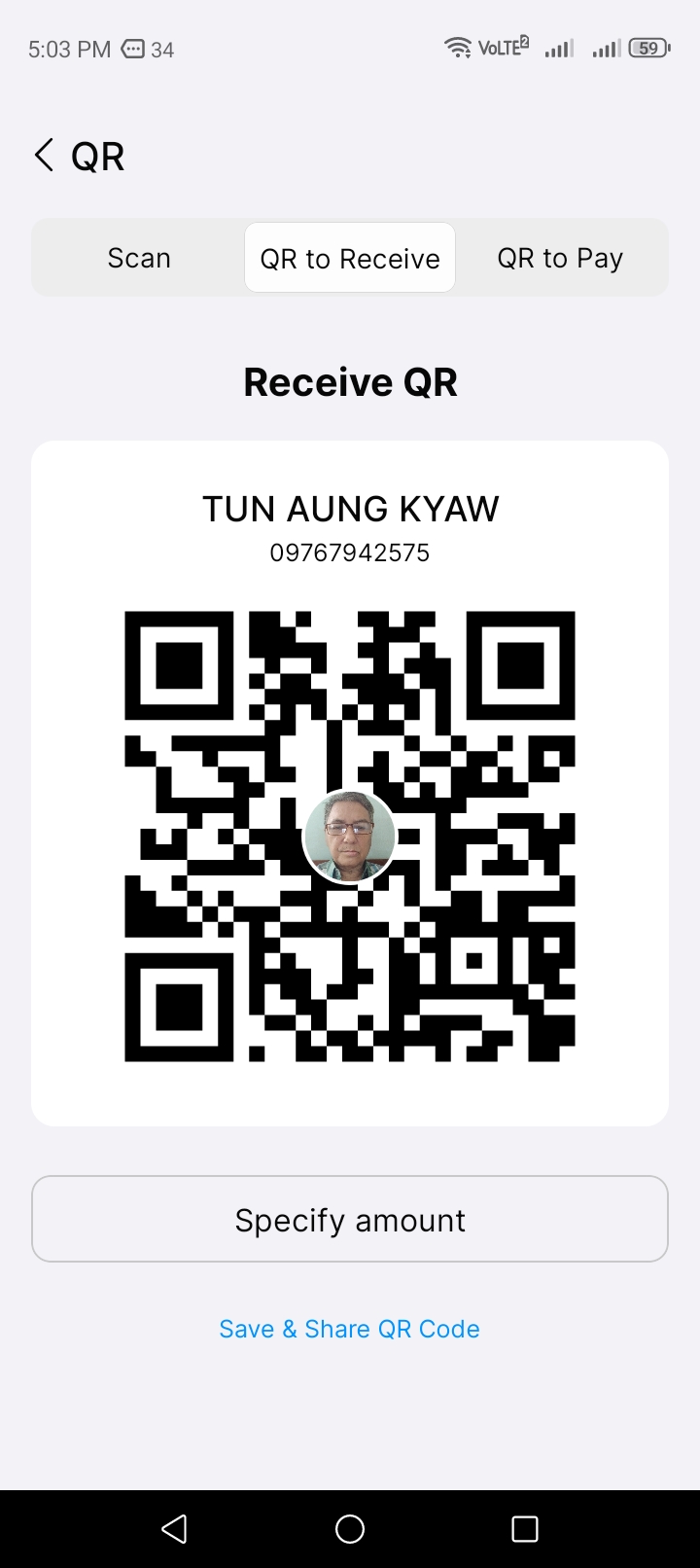This screenshot has width=700, height=1568.
Task: Open the Save & Share QR Code link
Action: [x=350, y=1329]
